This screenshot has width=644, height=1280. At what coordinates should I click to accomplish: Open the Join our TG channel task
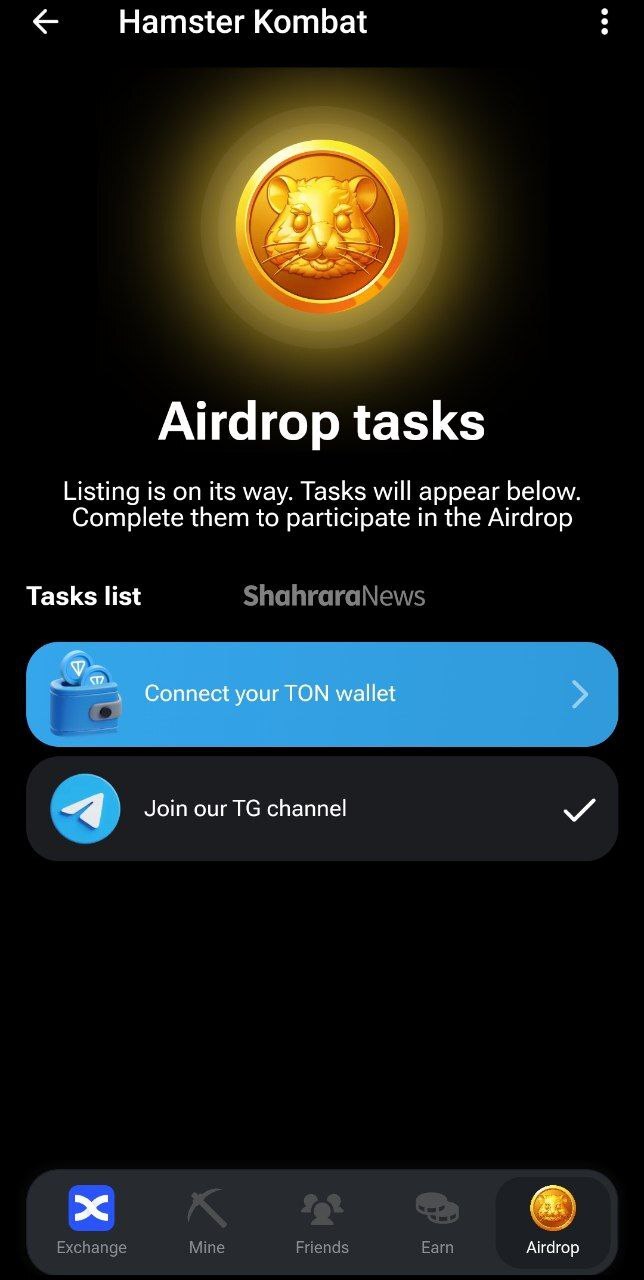point(322,808)
